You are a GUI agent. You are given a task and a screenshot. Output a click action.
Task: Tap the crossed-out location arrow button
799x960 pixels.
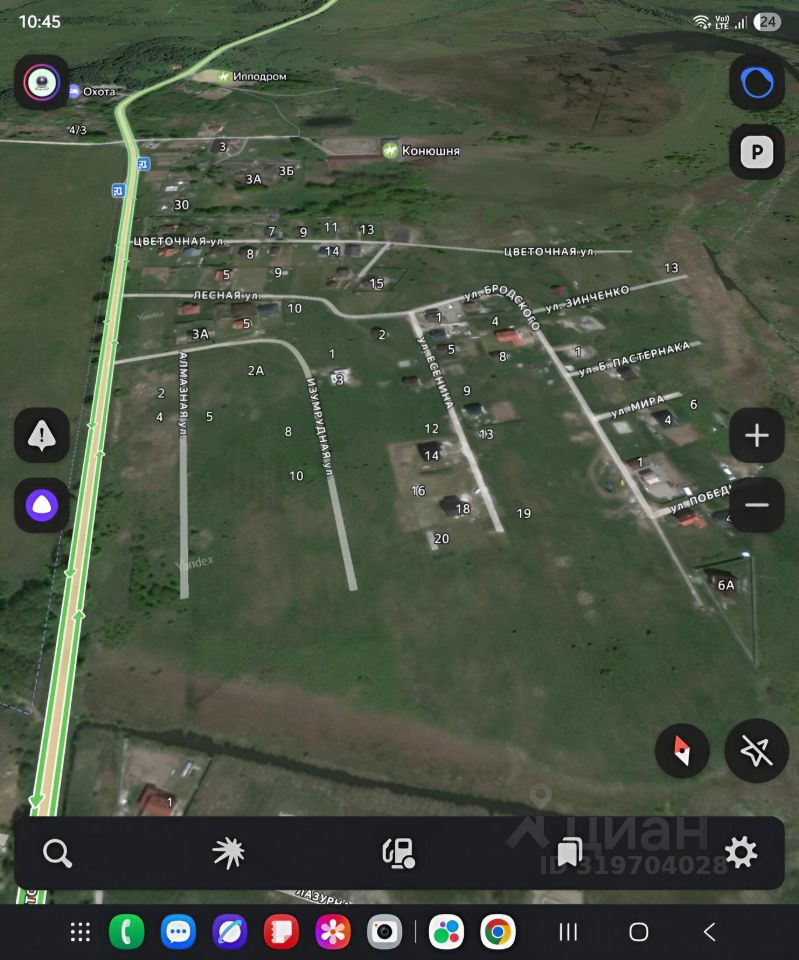tap(757, 750)
